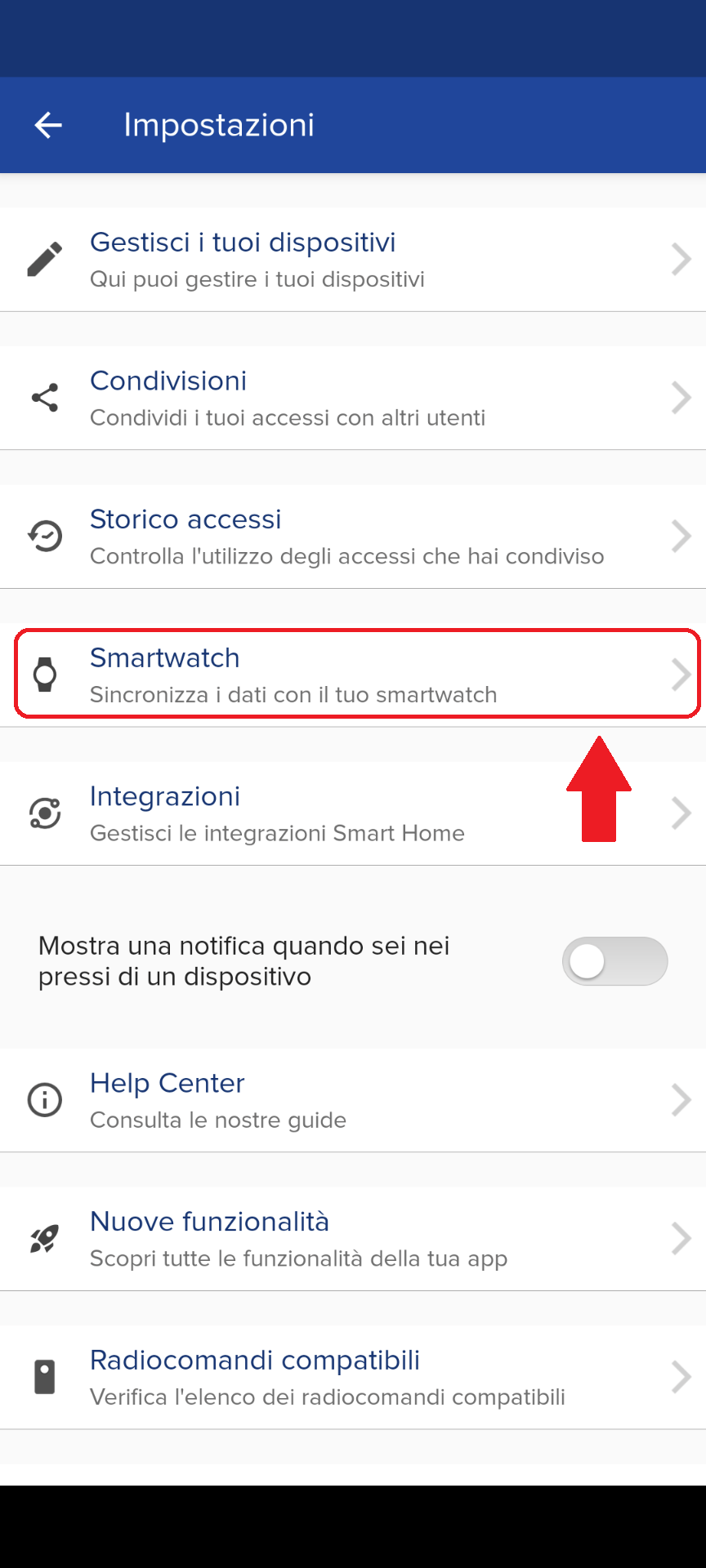Go back from Impostazioni
The height and width of the screenshot is (1568, 706).
tap(48, 125)
